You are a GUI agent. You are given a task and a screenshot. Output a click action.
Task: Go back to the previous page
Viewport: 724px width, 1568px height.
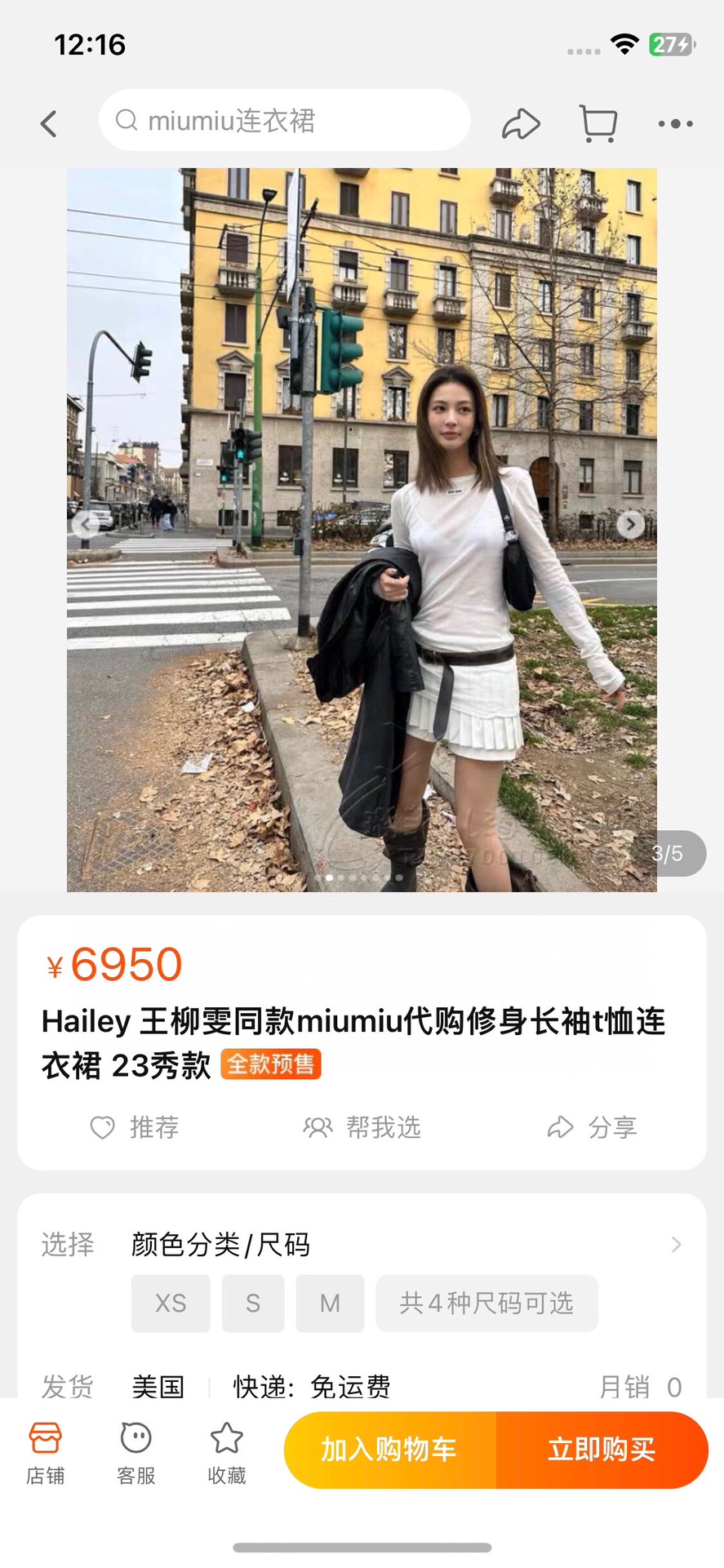click(x=49, y=124)
